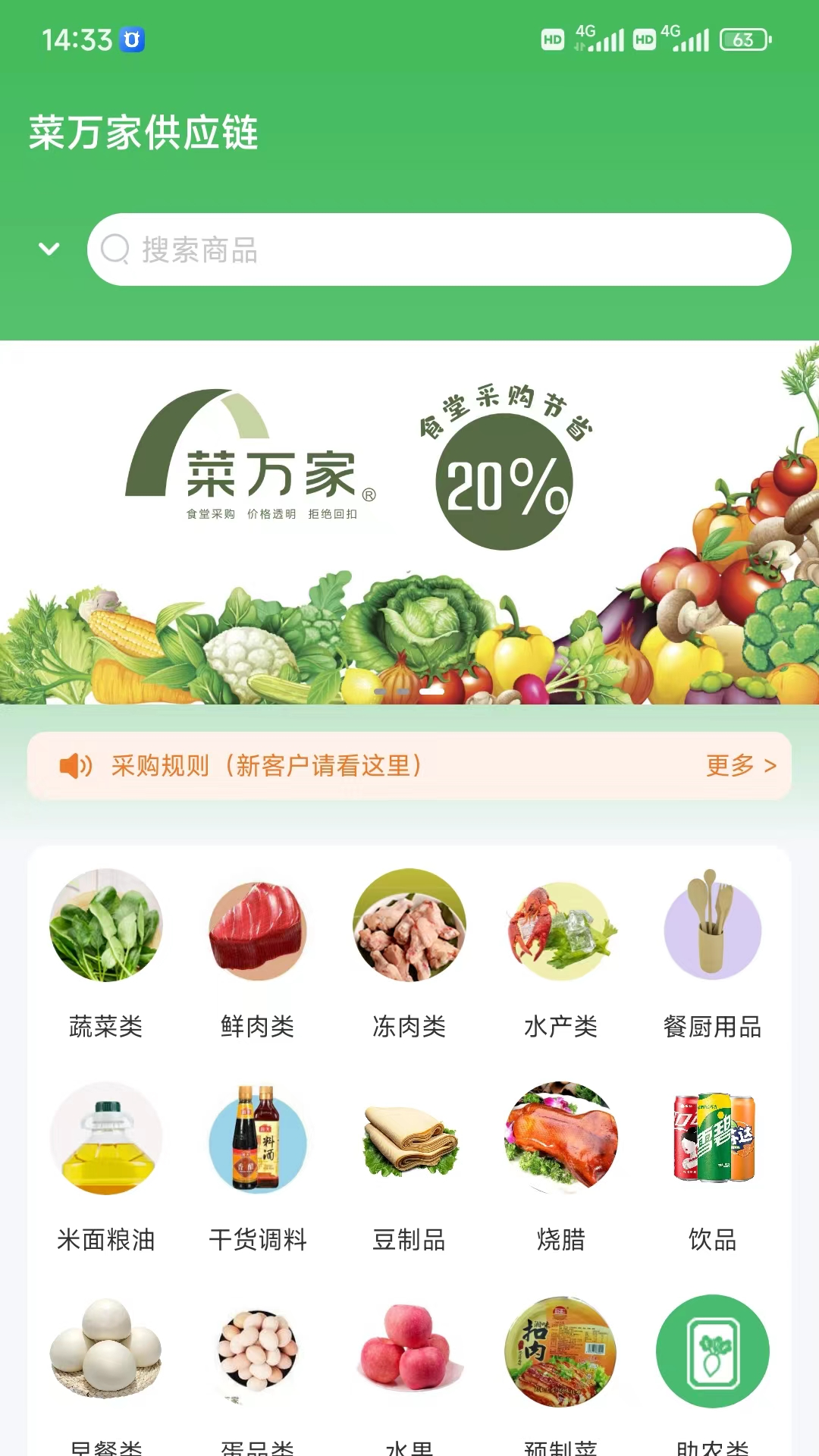
Task: Expand the dropdown arrow beside search bar
Action: pyautogui.click(x=47, y=249)
